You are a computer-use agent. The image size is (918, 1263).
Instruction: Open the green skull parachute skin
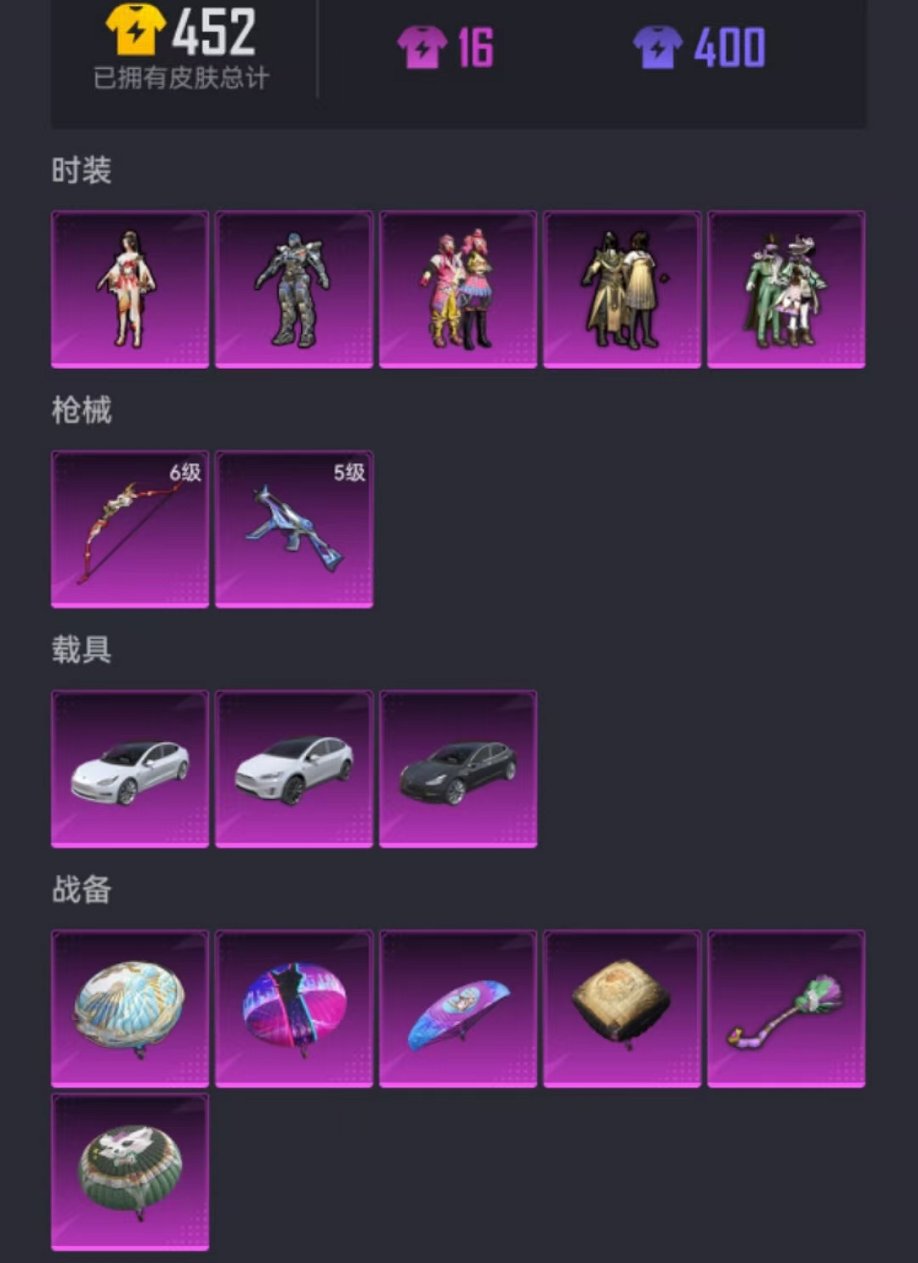[x=130, y=1171]
